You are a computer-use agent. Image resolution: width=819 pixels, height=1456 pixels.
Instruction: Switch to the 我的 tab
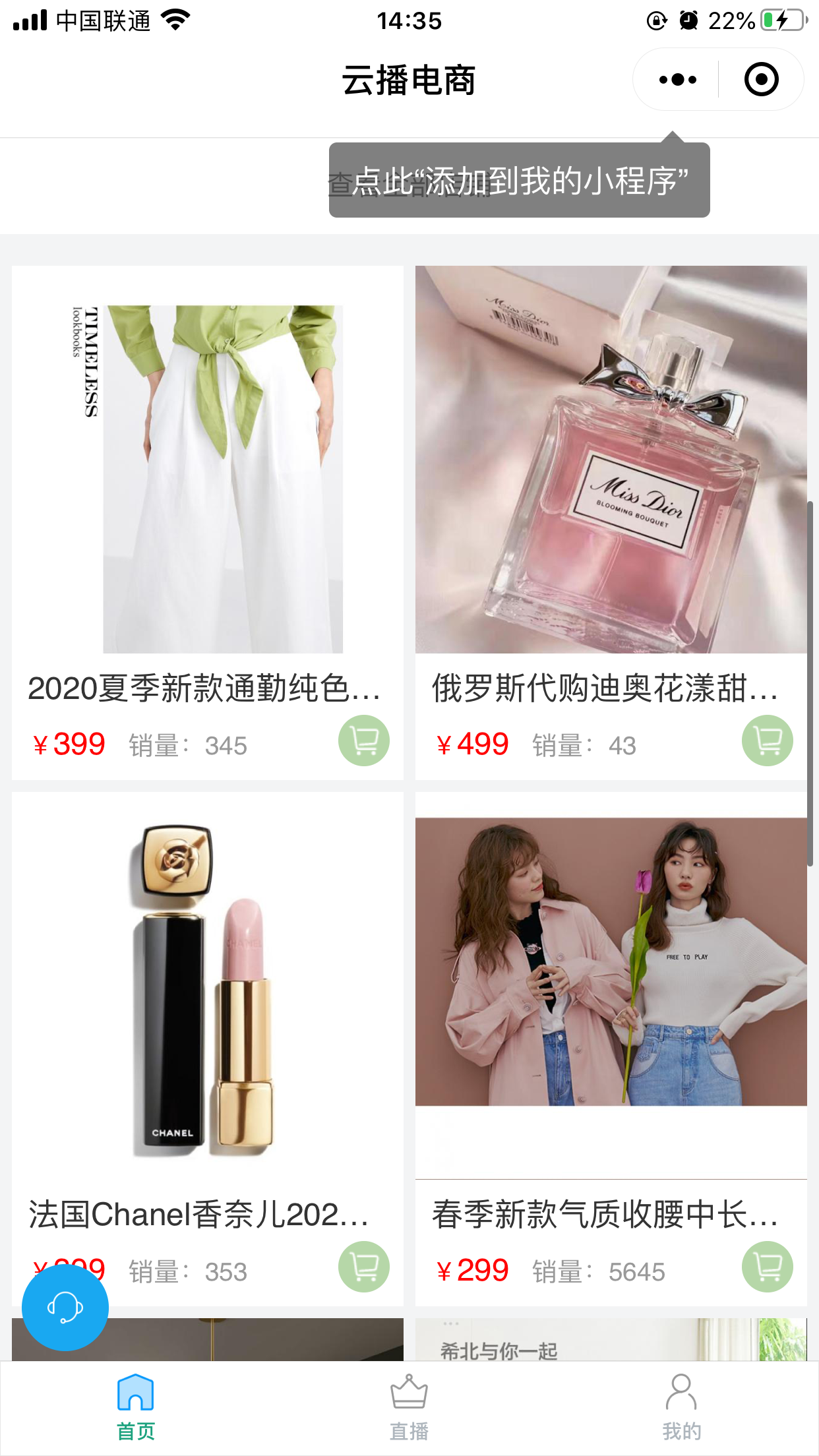(681, 1407)
